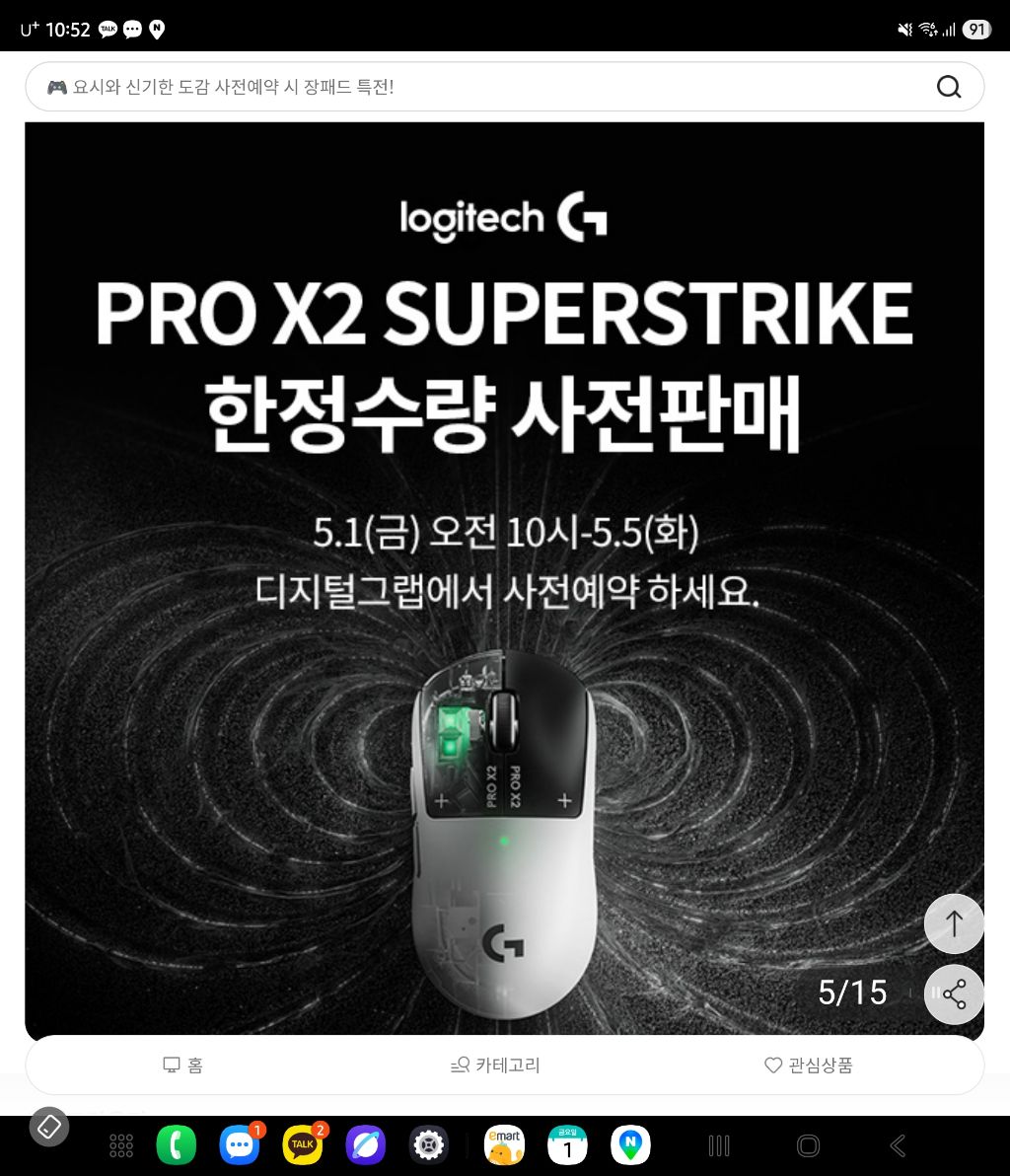The width and height of the screenshot is (1010, 1176).
Task: Tap the magnifier search icon
Action: (x=949, y=87)
